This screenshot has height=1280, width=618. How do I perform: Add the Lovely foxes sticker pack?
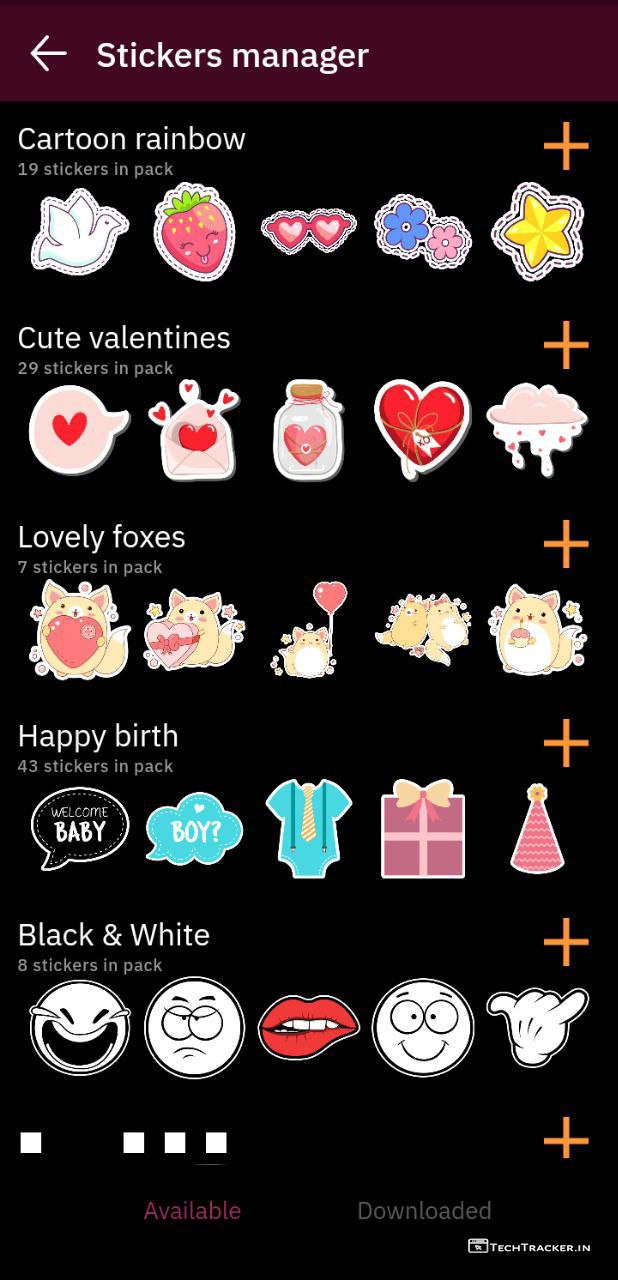pyautogui.click(x=566, y=545)
